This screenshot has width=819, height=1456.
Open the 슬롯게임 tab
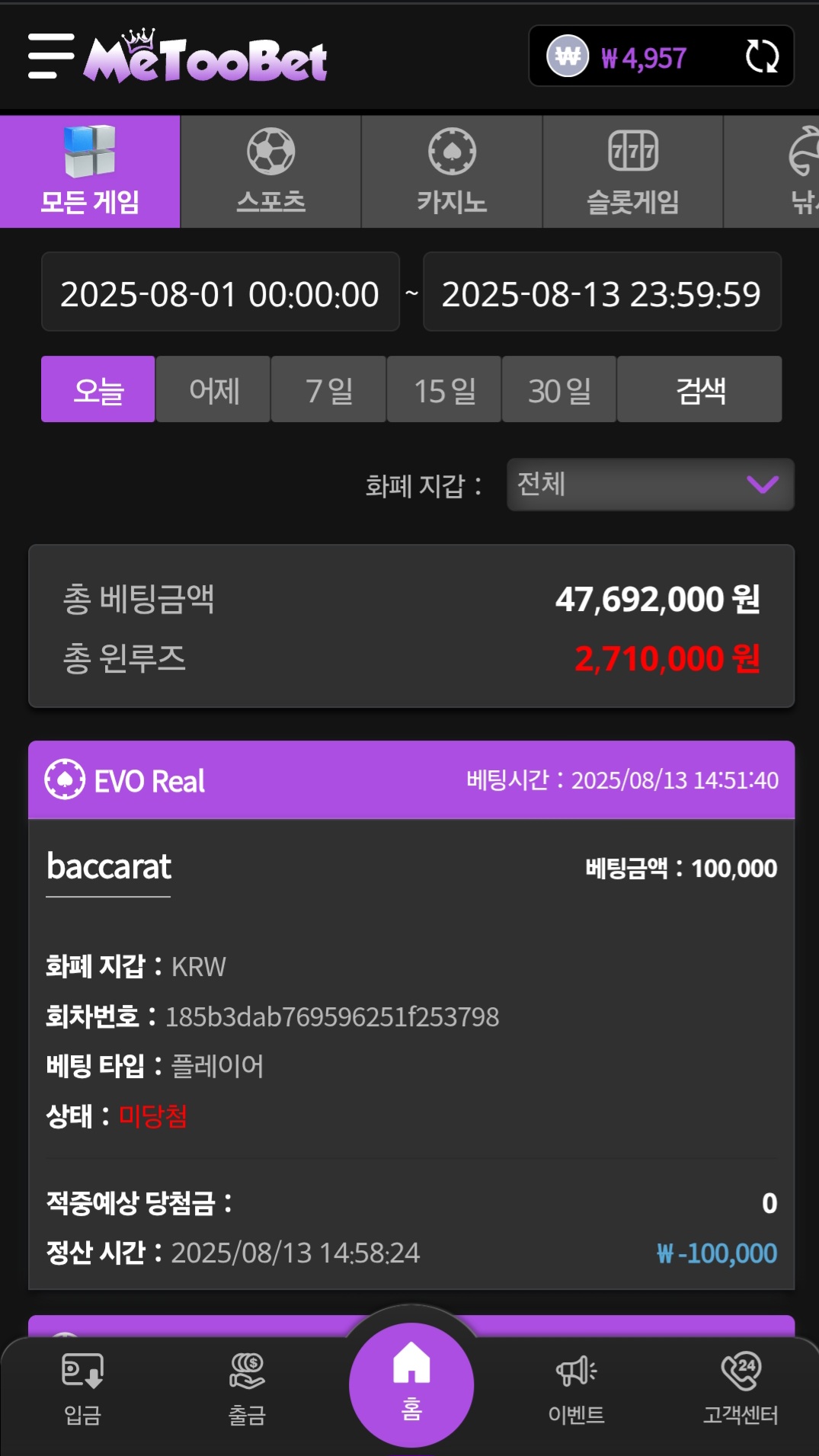coord(632,172)
